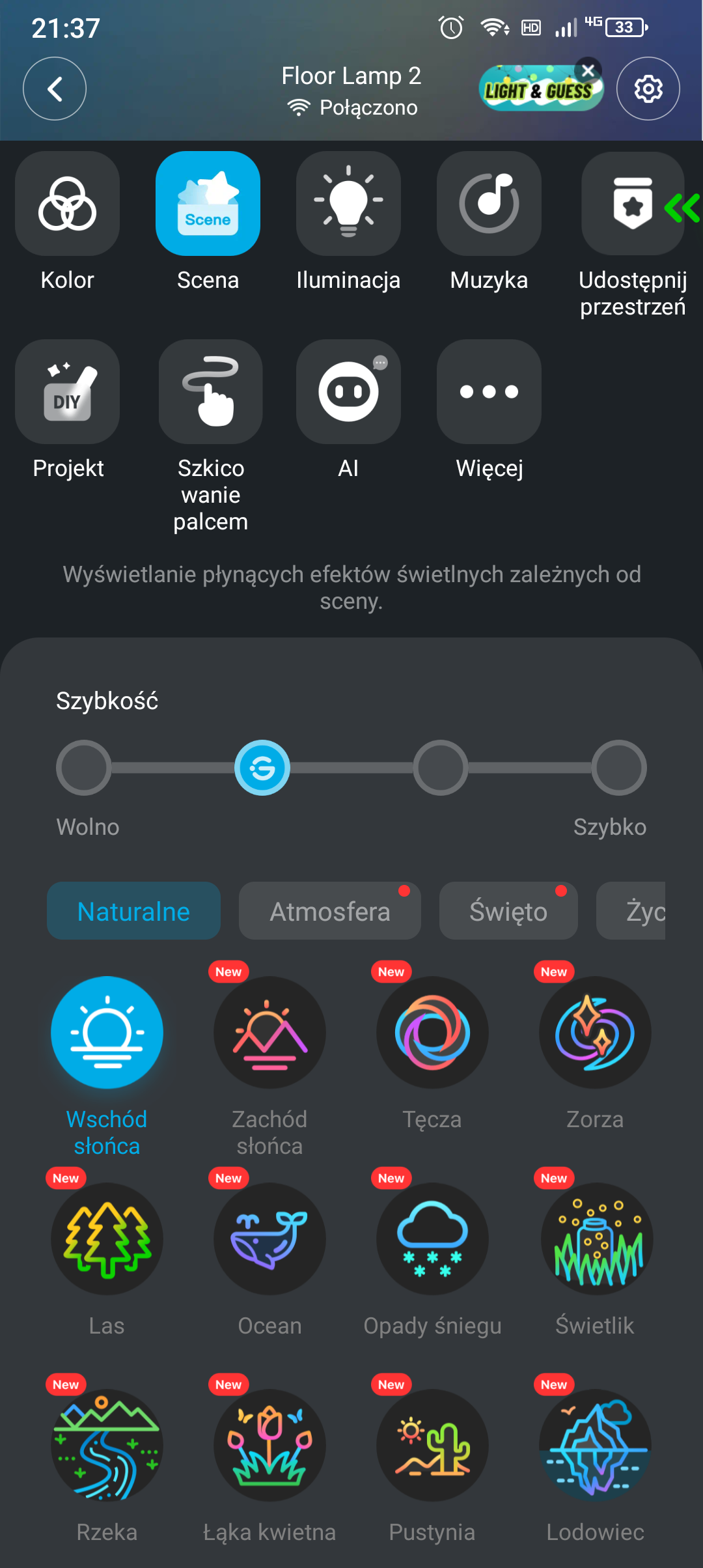Choose the Świetlik scene
Viewport: 703px width, 1568px height.
tap(595, 1239)
